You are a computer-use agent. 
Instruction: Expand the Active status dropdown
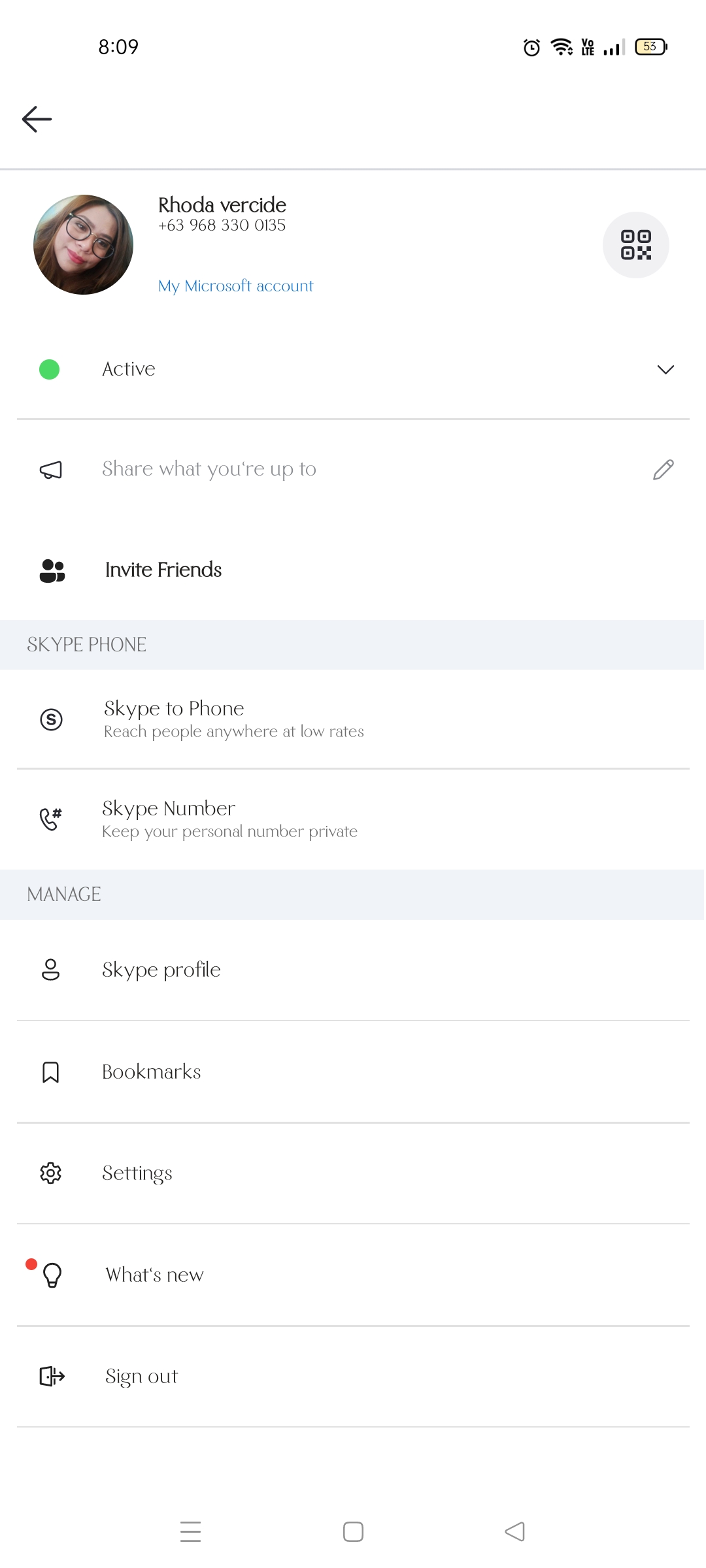(x=353, y=369)
